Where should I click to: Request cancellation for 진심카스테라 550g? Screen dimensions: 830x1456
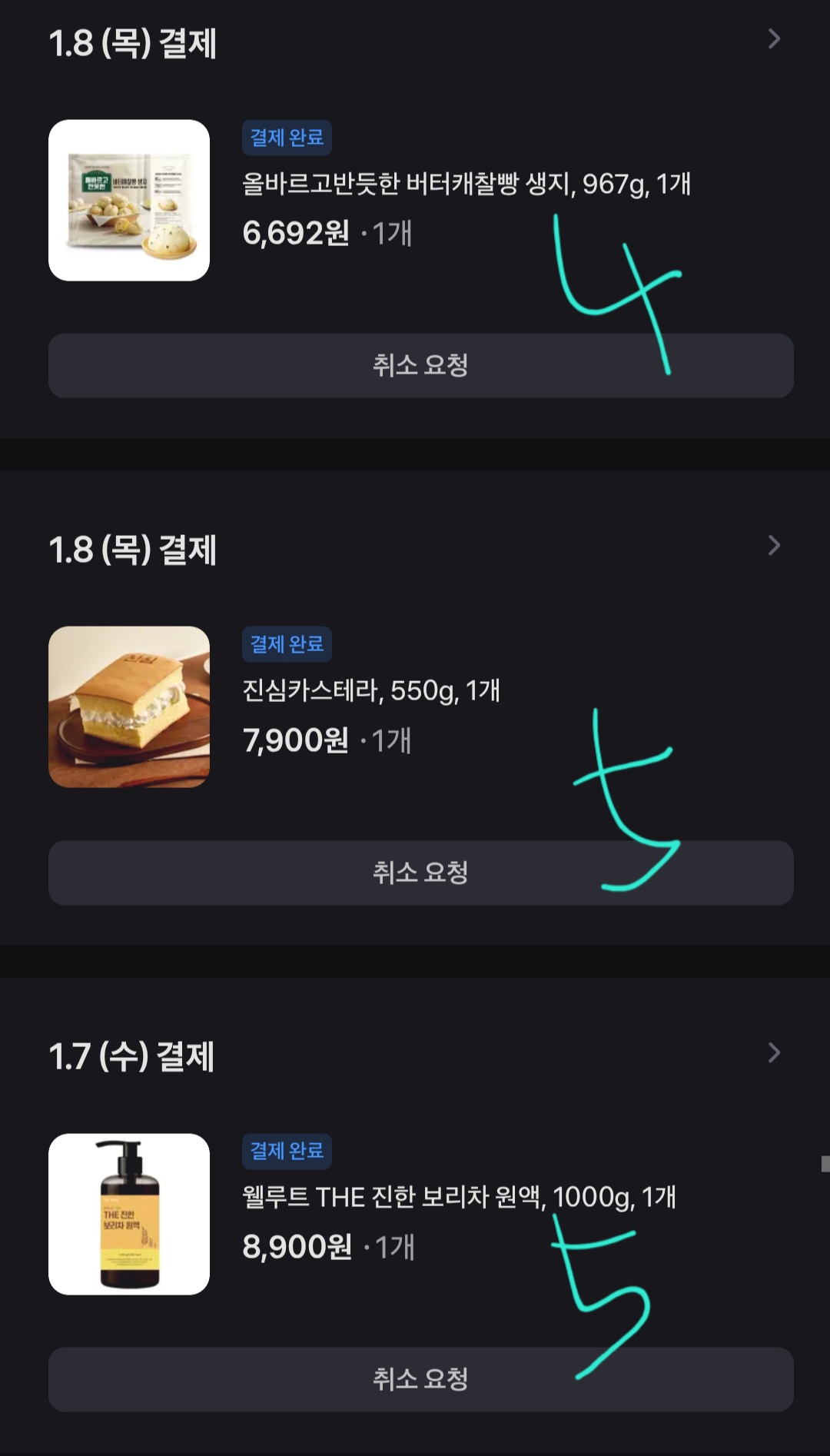tap(420, 873)
